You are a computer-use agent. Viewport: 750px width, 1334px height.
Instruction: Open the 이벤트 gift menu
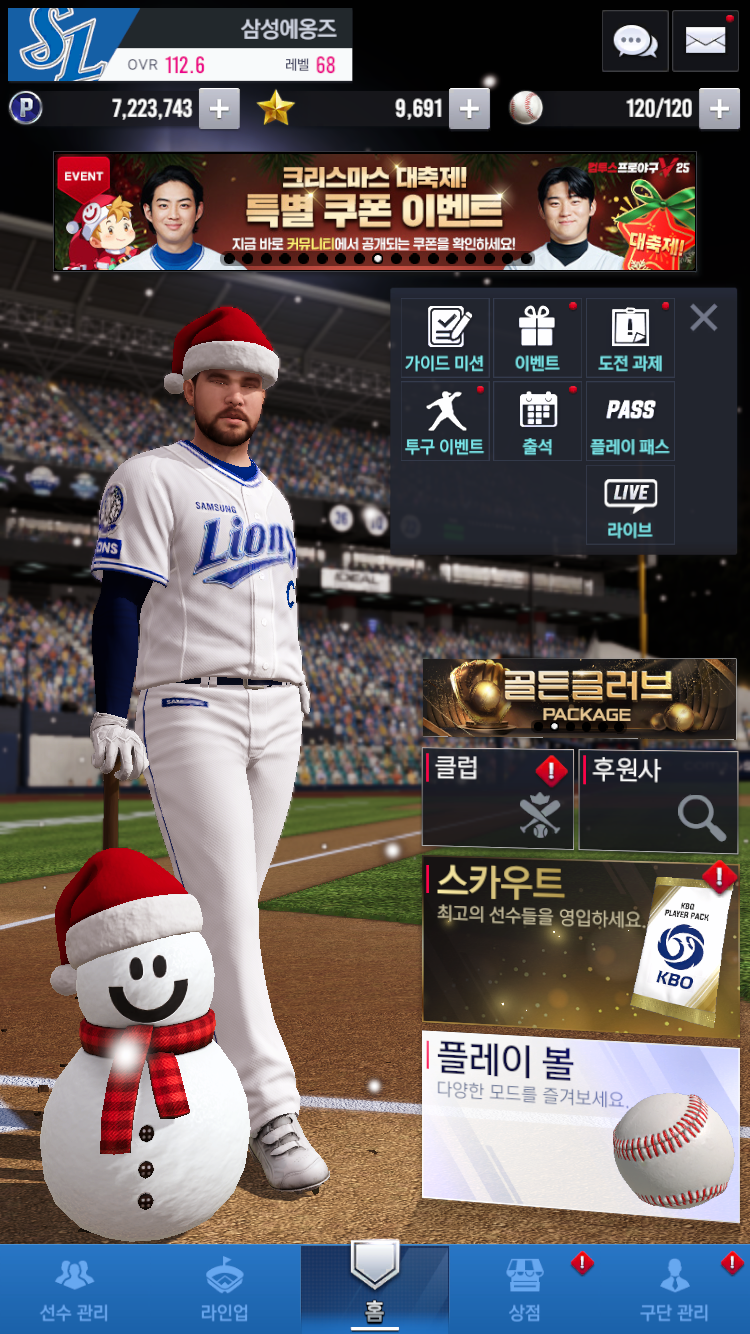pos(537,338)
